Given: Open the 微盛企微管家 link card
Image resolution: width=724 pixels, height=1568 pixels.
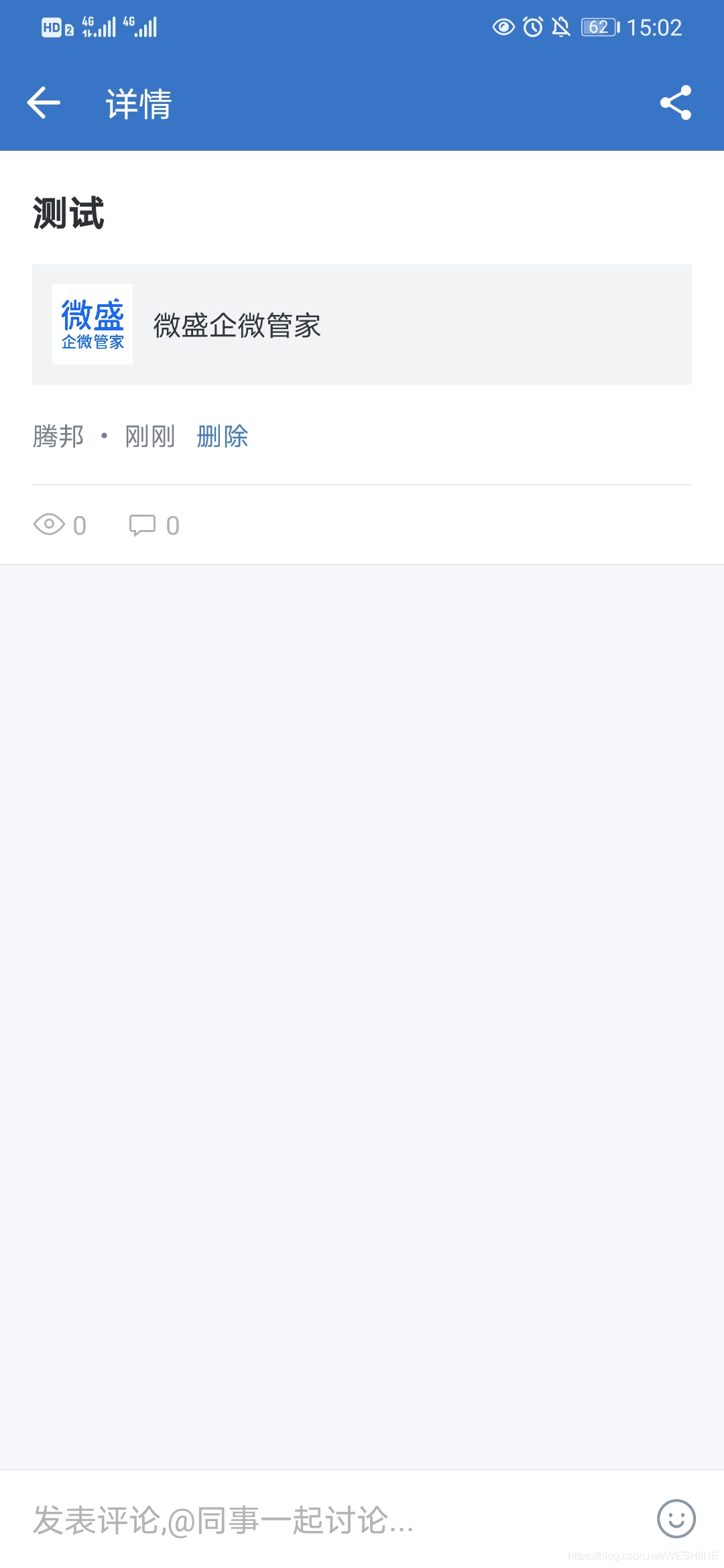Looking at the screenshot, I should coord(361,324).
